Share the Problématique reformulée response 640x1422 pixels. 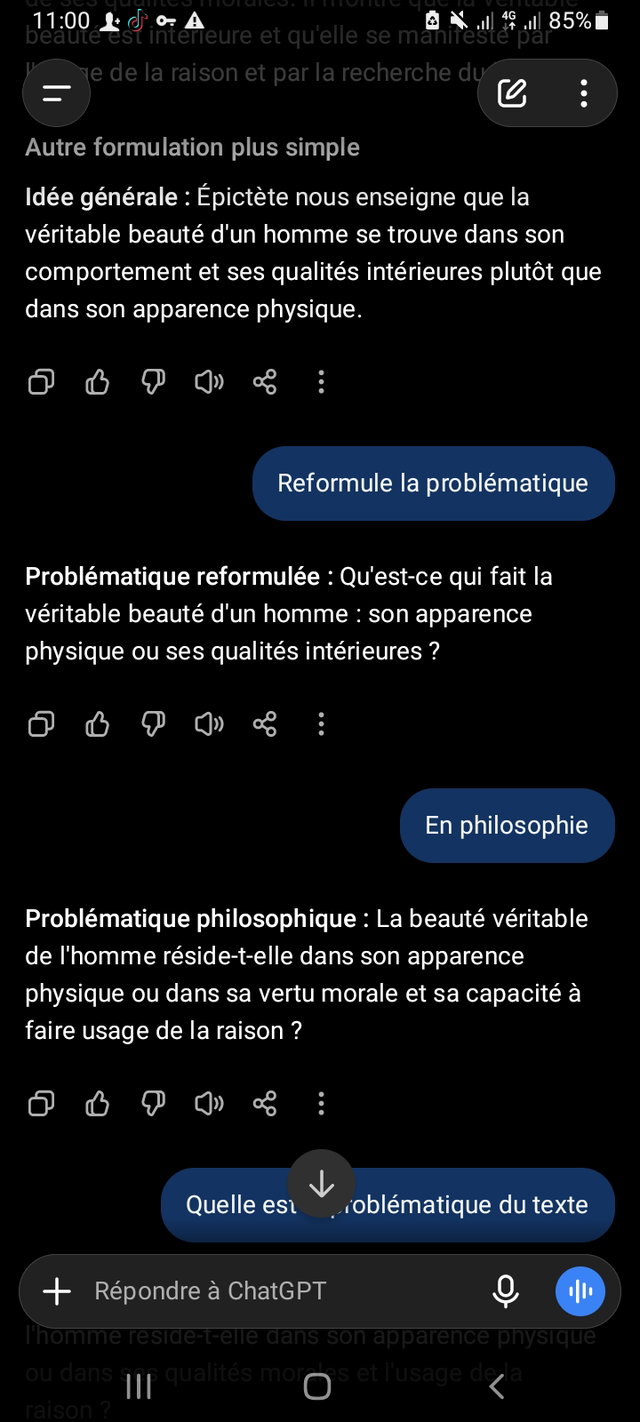pos(265,723)
